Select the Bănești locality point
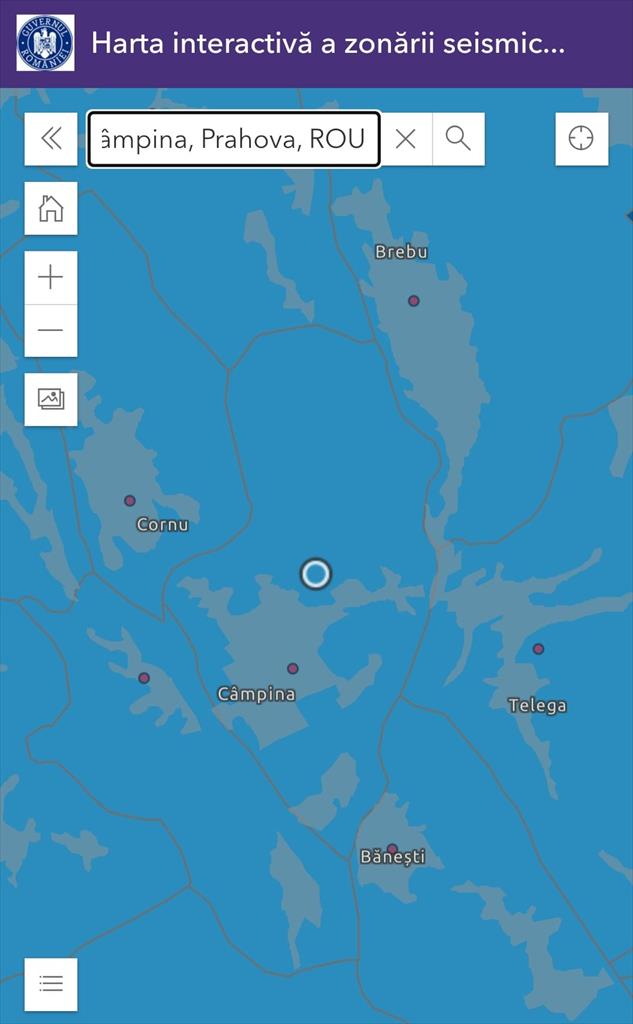This screenshot has height=1024, width=633. (392, 849)
